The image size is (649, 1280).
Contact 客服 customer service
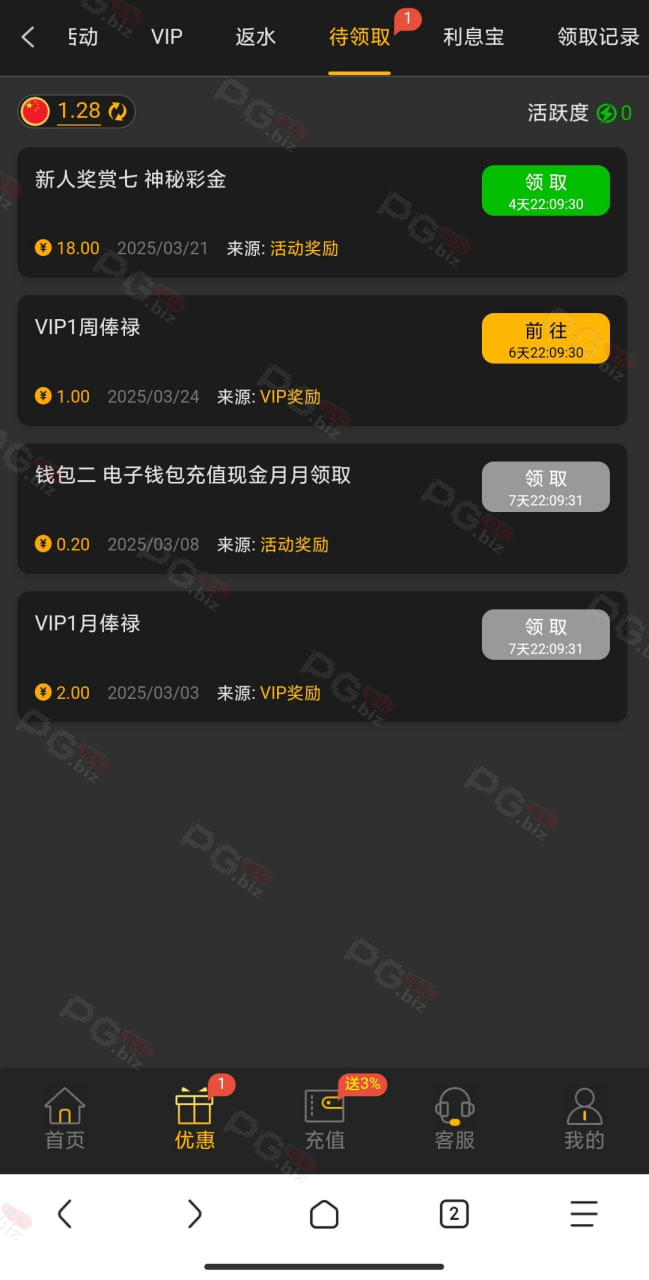point(455,1119)
